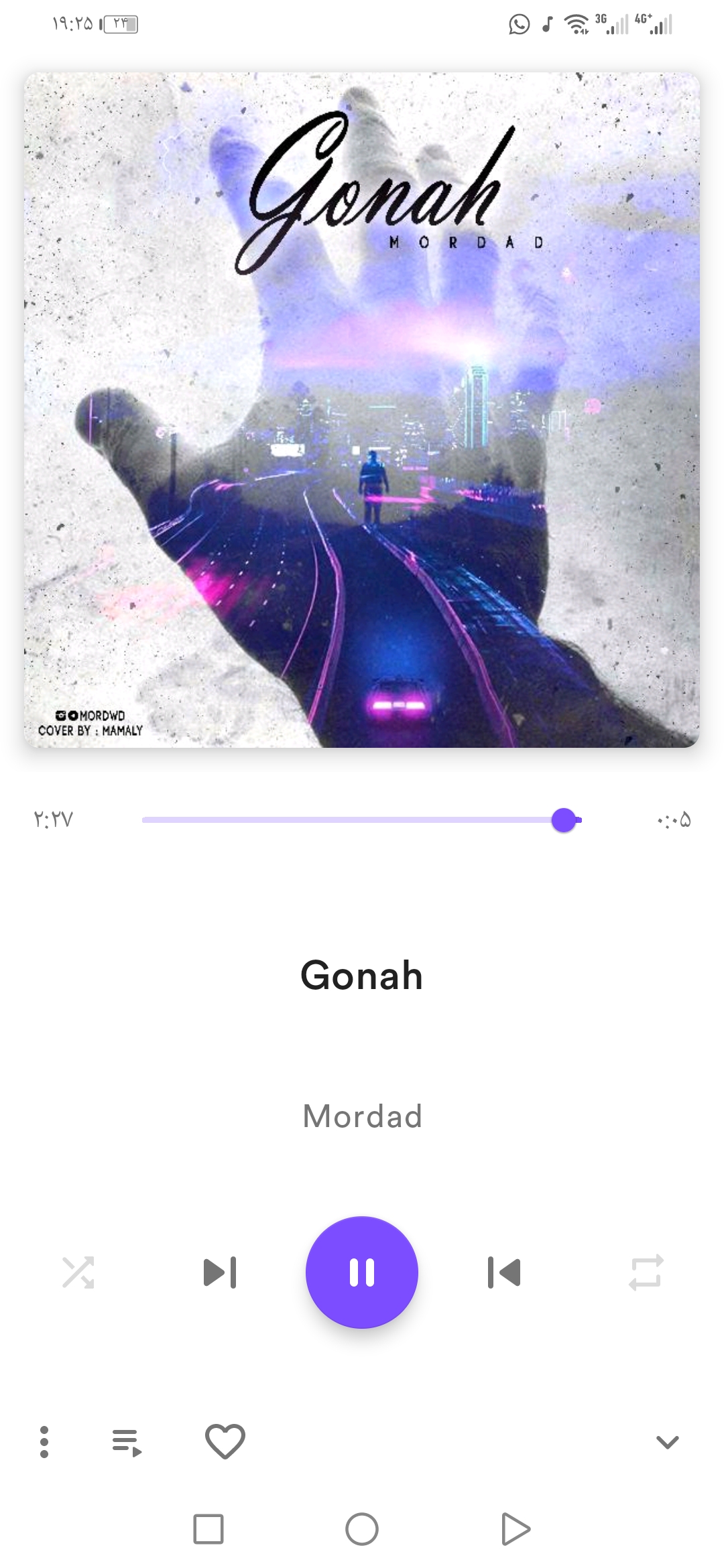Open the play queue list
The image size is (724, 1568).
pyautogui.click(x=127, y=1442)
